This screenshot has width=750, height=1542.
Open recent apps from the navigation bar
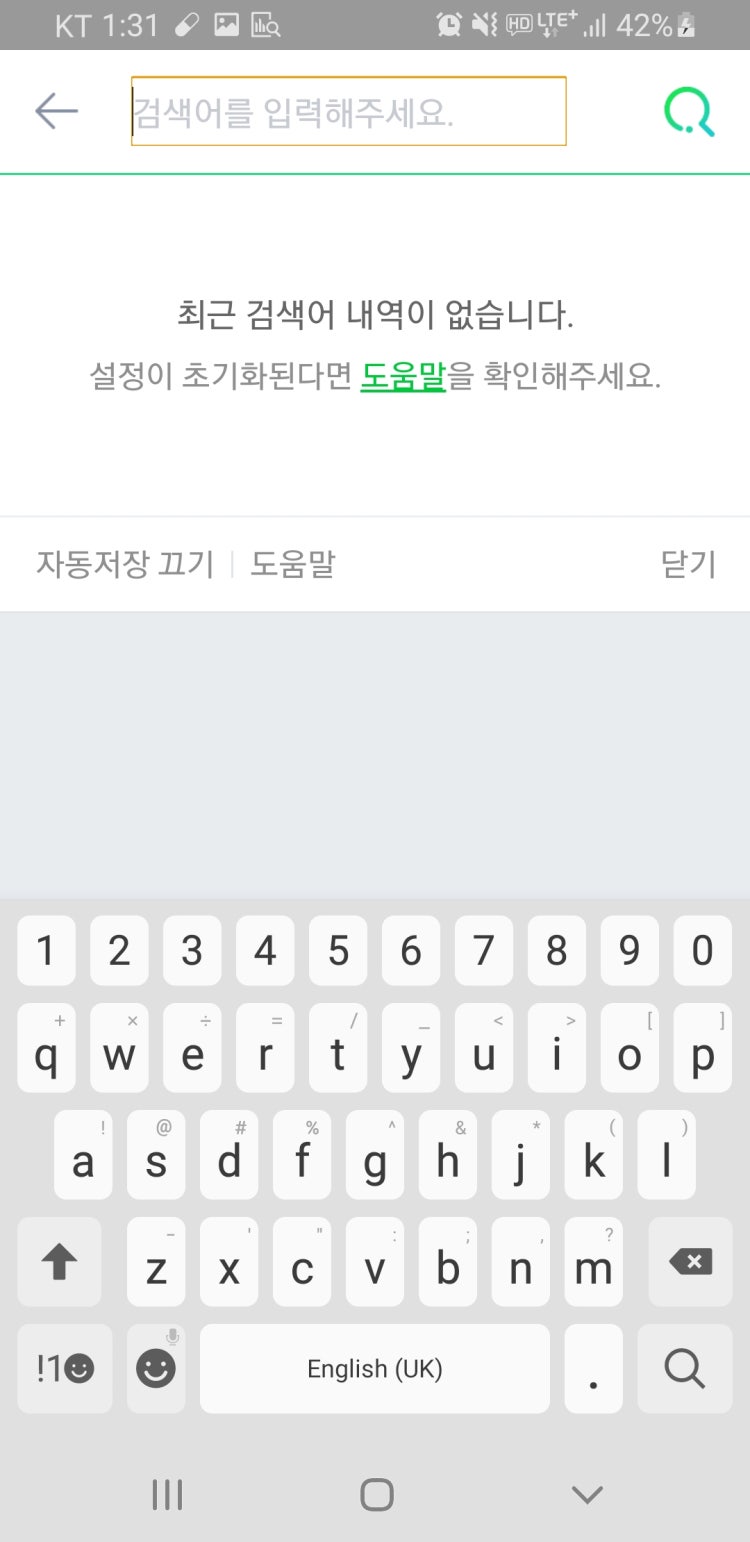click(166, 1494)
